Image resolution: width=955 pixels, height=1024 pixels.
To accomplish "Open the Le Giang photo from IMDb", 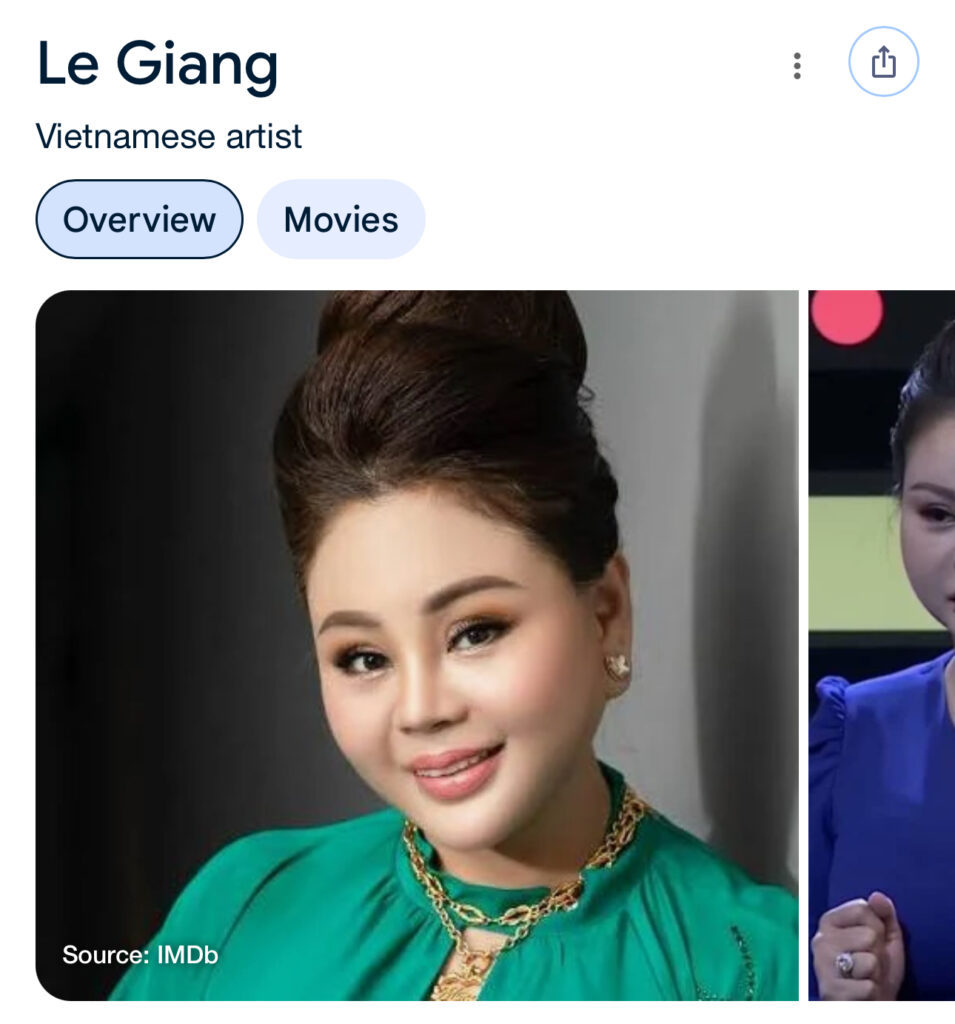I will [x=417, y=645].
